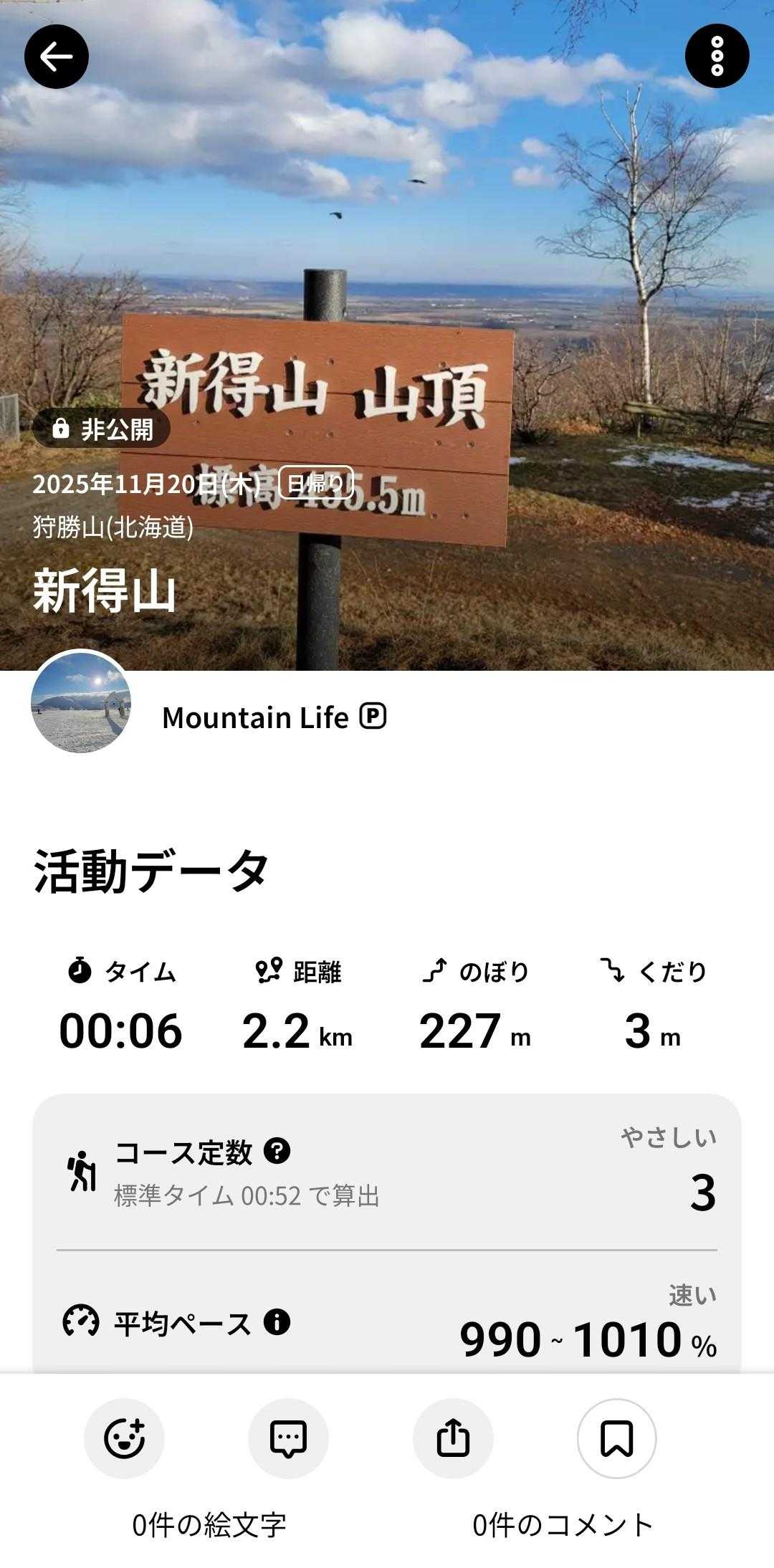The width and height of the screenshot is (774, 1568).
Task: Show help for コース定数
Action: [x=277, y=1151]
